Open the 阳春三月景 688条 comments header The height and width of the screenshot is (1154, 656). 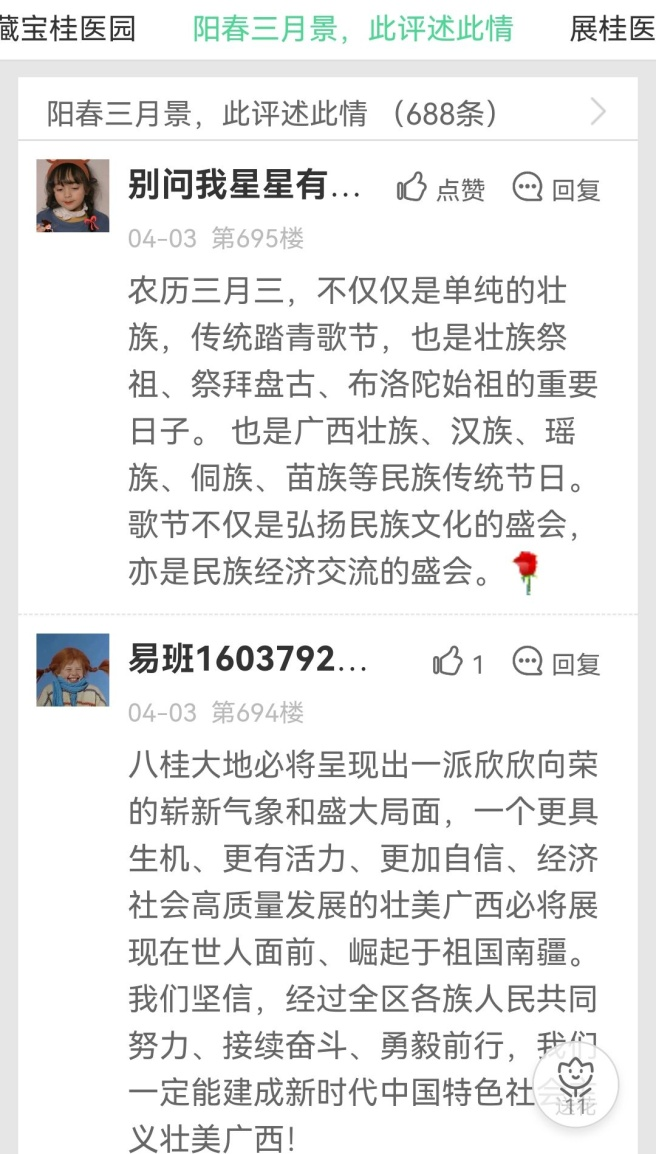pyautogui.click(x=327, y=112)
